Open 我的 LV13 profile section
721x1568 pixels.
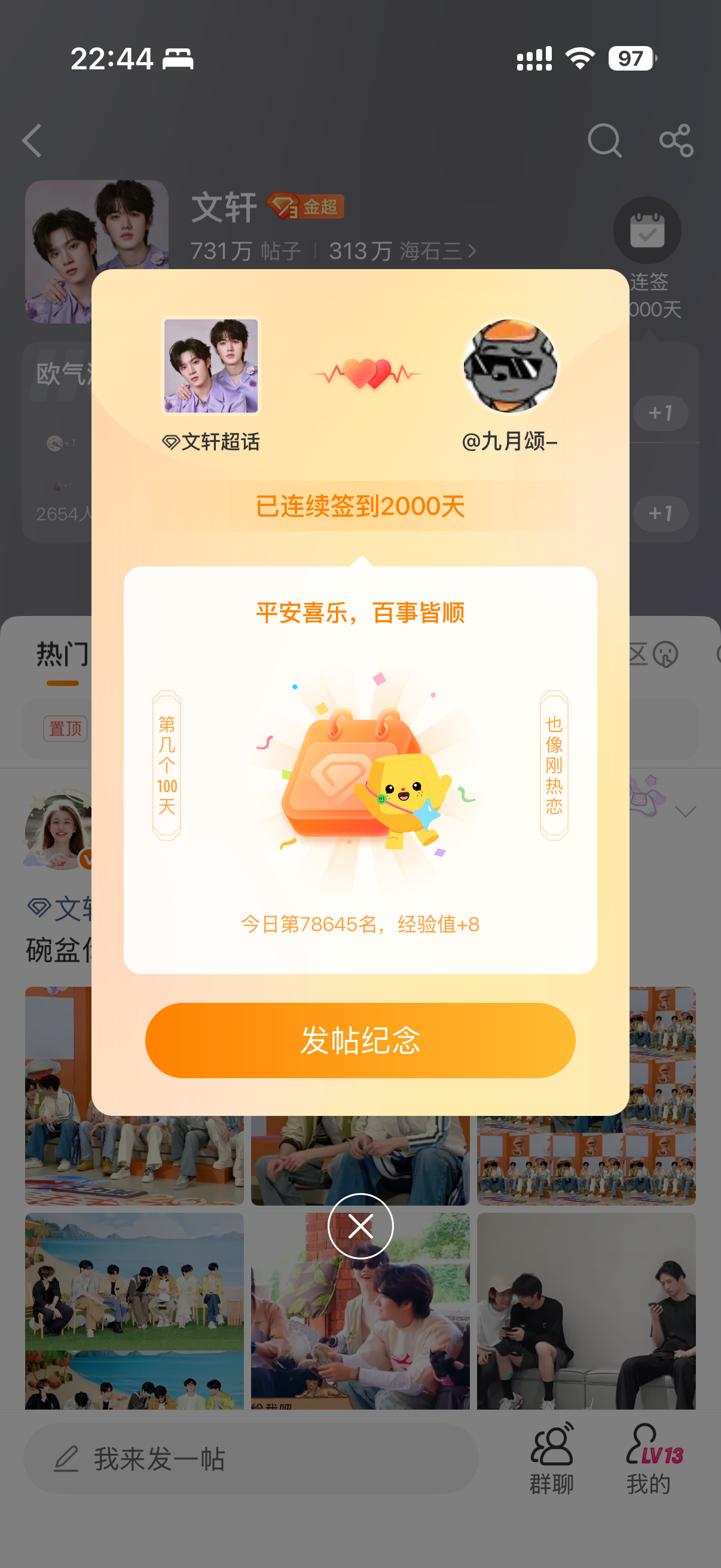coord(653,1459)
